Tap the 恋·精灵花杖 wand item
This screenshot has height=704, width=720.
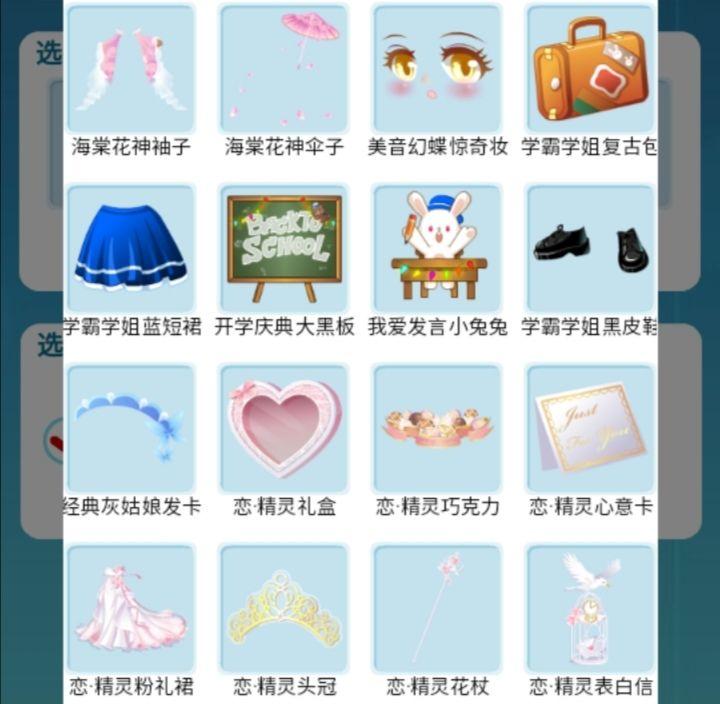437,608
